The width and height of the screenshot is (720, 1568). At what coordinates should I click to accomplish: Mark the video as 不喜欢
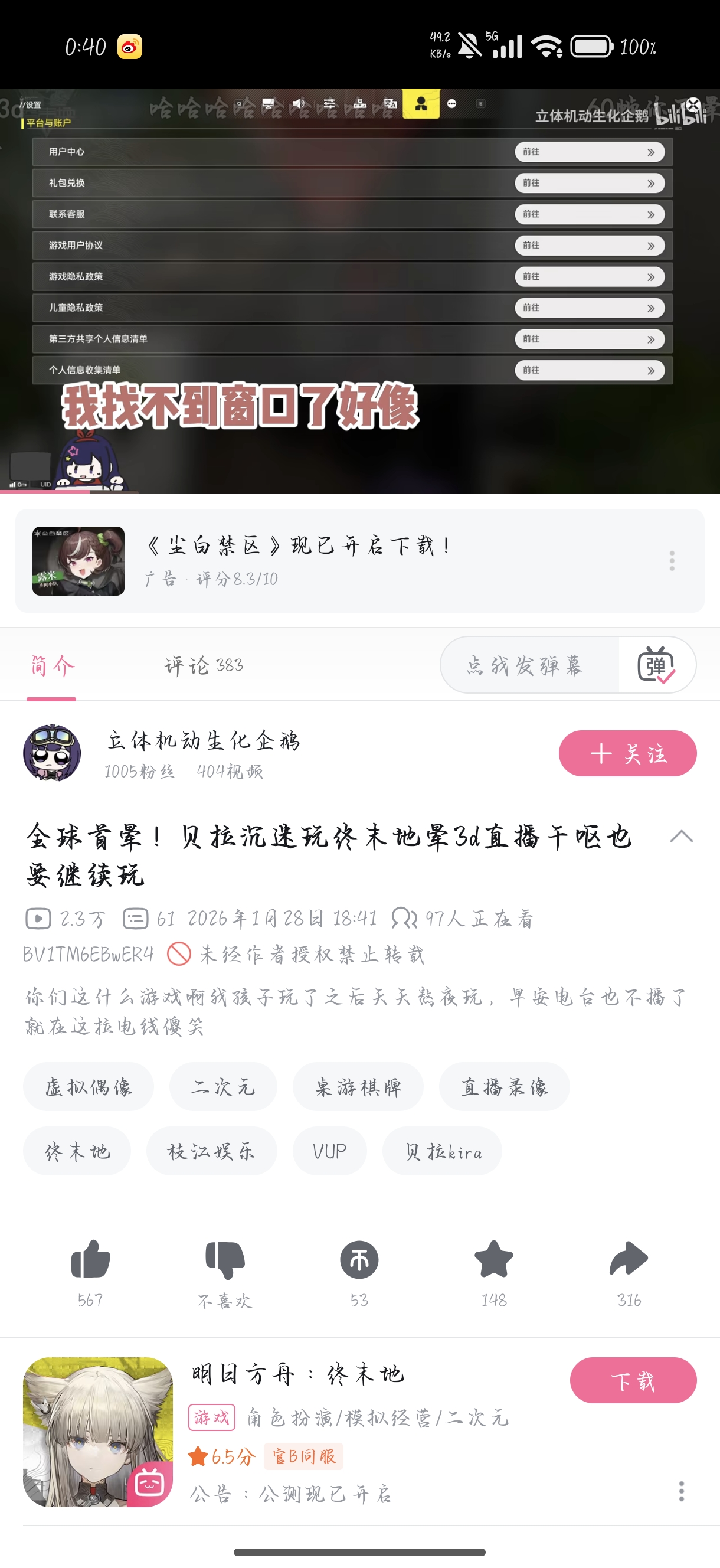(225, 1260)
